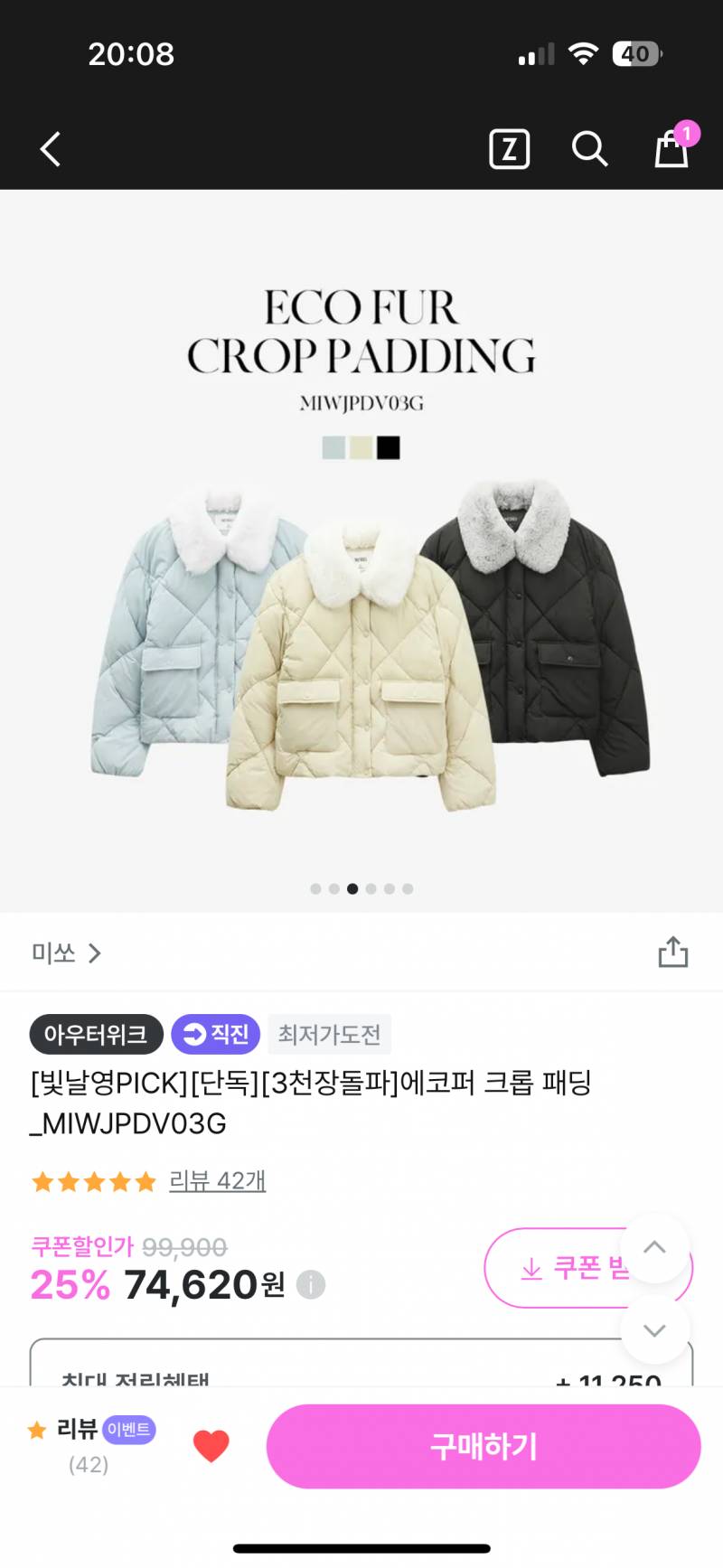The height and width of the screenshot is (1568, 723).
Task: Select the 아우터위크 tag
Action: pos(96,1034)
